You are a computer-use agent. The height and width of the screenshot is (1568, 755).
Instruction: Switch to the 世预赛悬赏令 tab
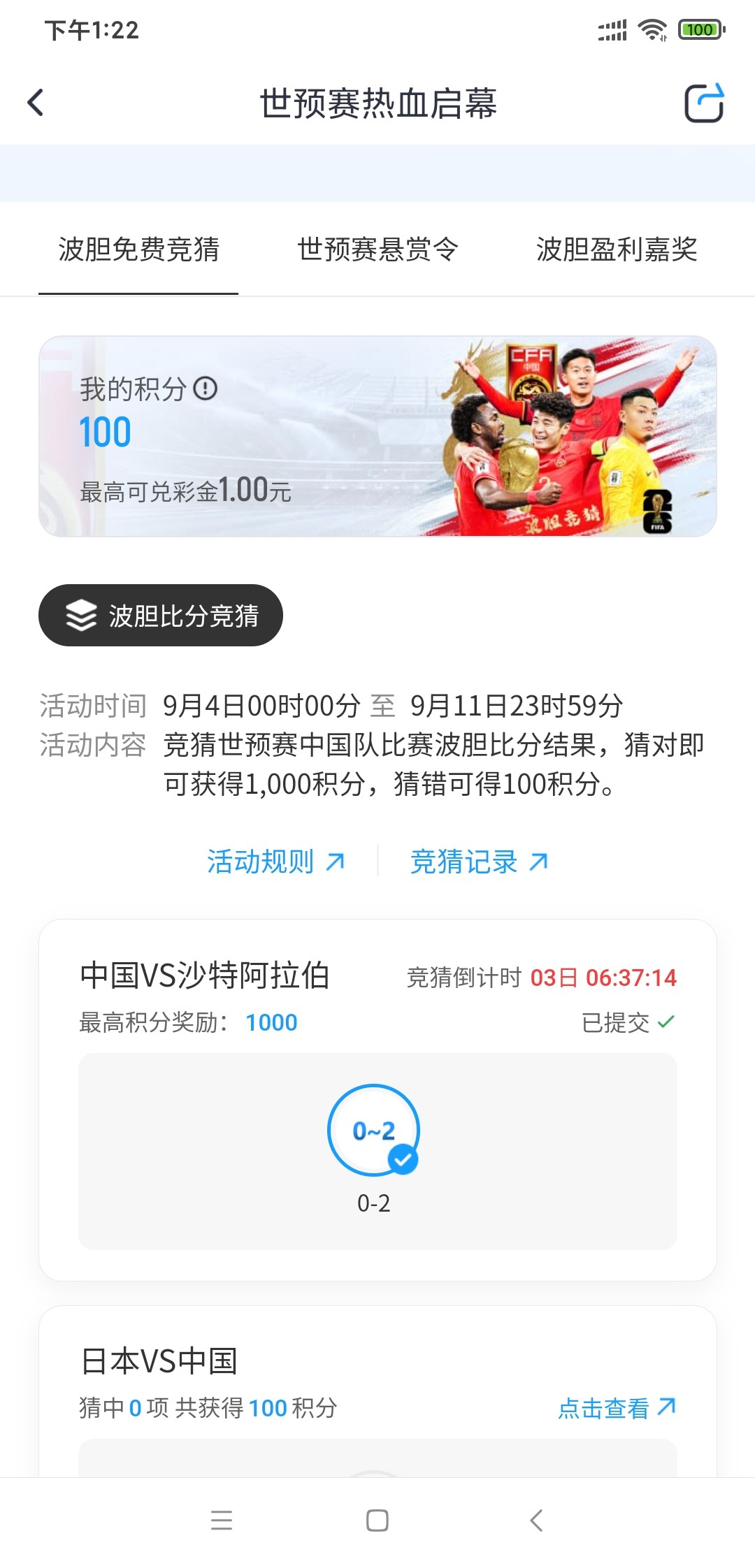(x=377, y=249)
